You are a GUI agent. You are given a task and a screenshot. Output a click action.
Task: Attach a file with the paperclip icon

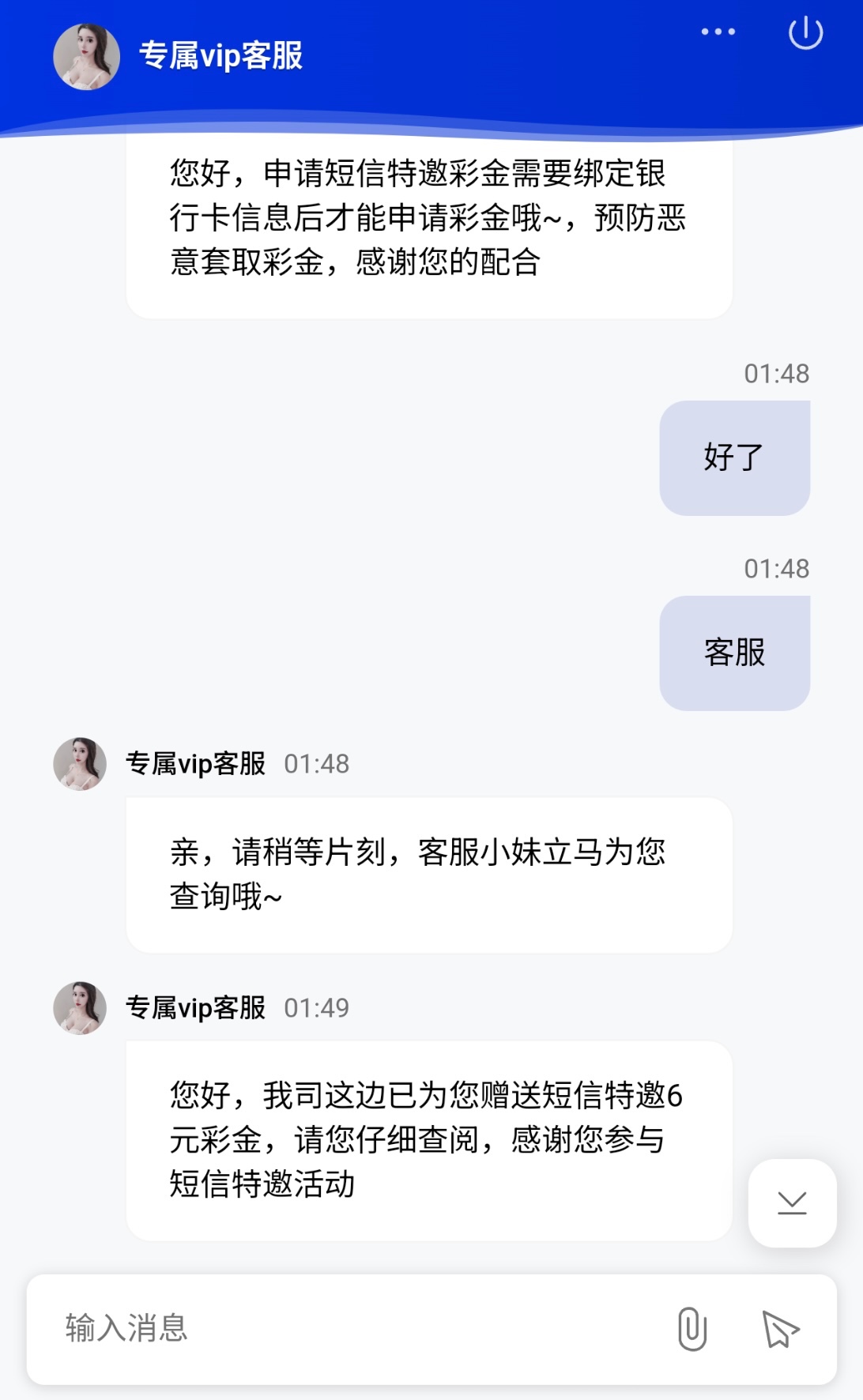click(x=692, y=1329)
